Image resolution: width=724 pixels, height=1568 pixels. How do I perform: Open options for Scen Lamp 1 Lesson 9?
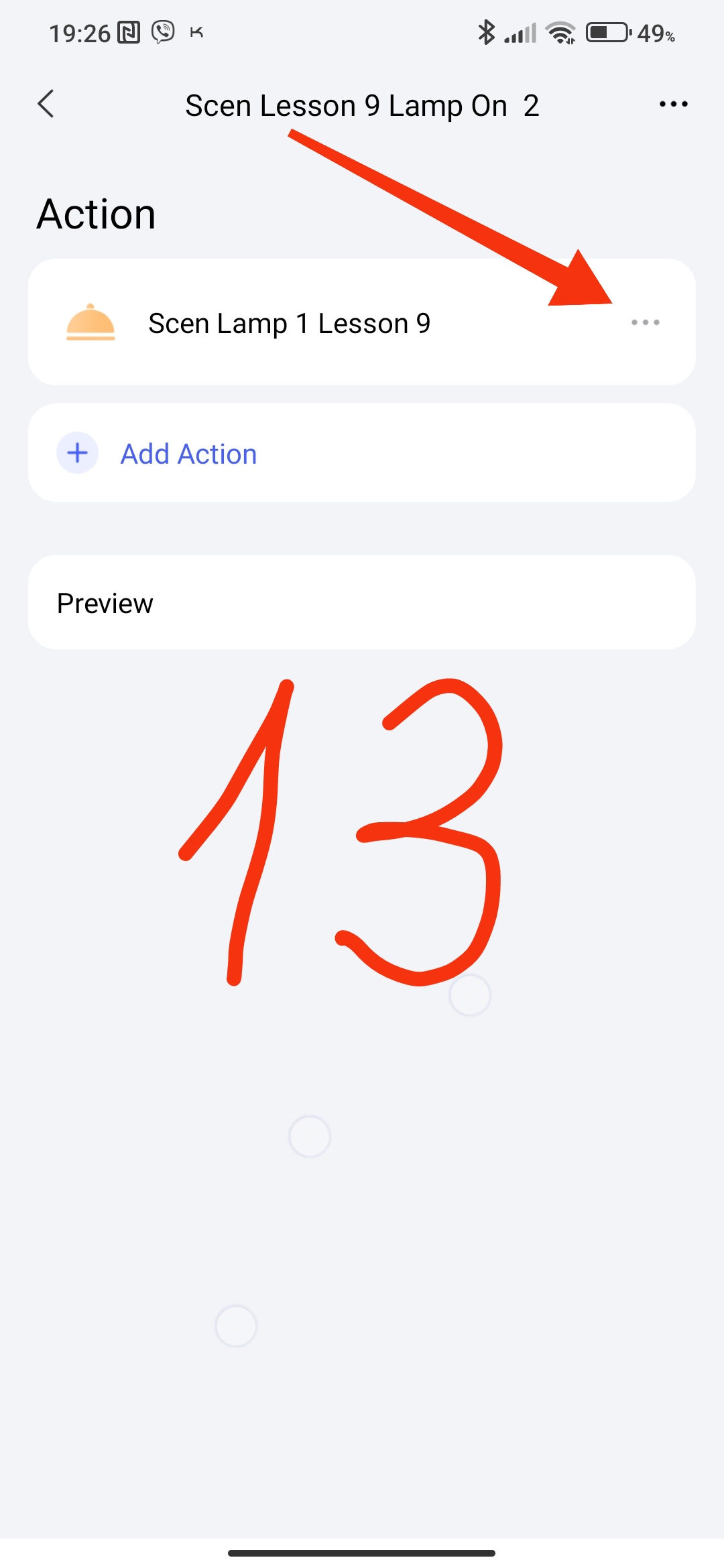(x=645, y=322)
